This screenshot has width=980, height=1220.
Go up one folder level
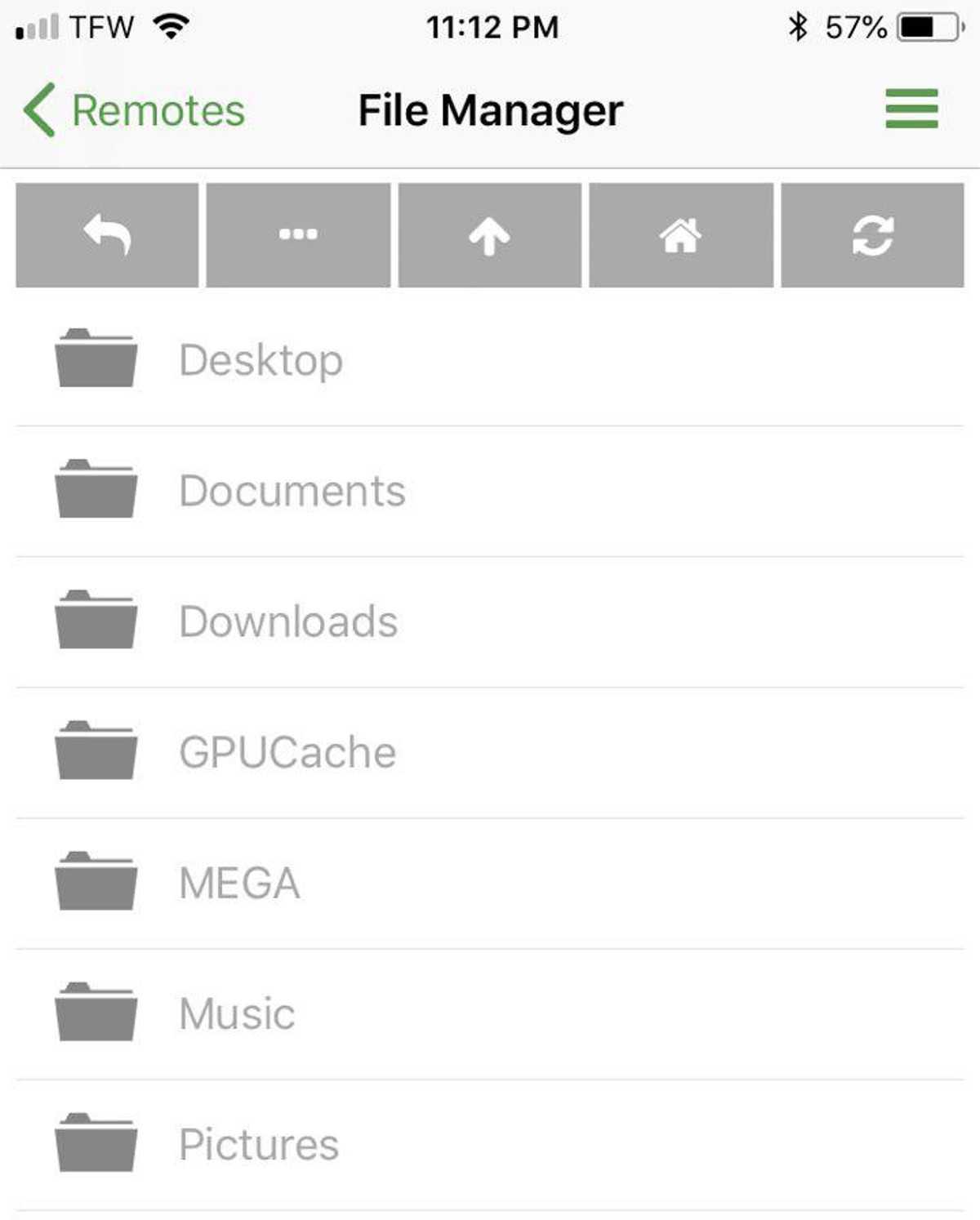point(489,235)
